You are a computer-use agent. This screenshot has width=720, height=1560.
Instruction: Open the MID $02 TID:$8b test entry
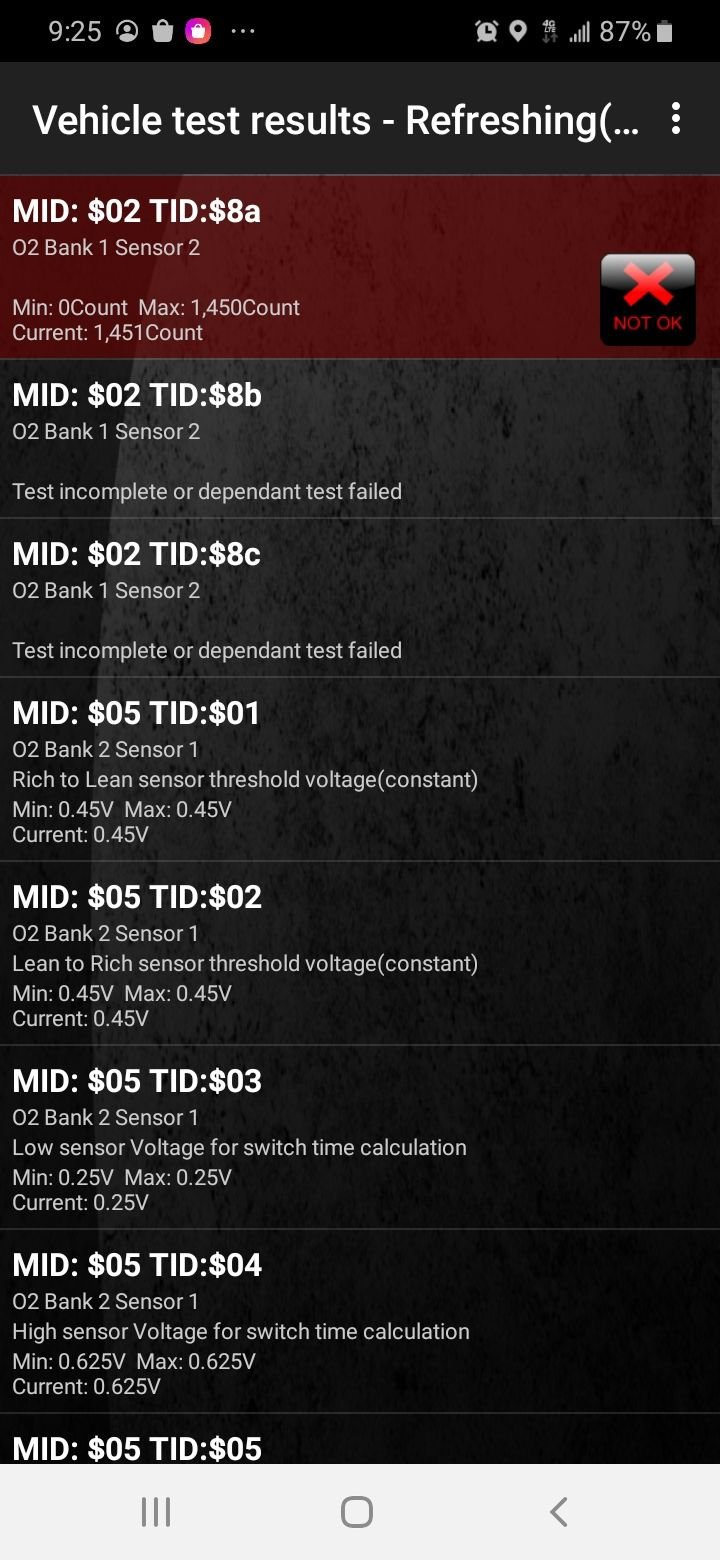[x=360, y=439]
